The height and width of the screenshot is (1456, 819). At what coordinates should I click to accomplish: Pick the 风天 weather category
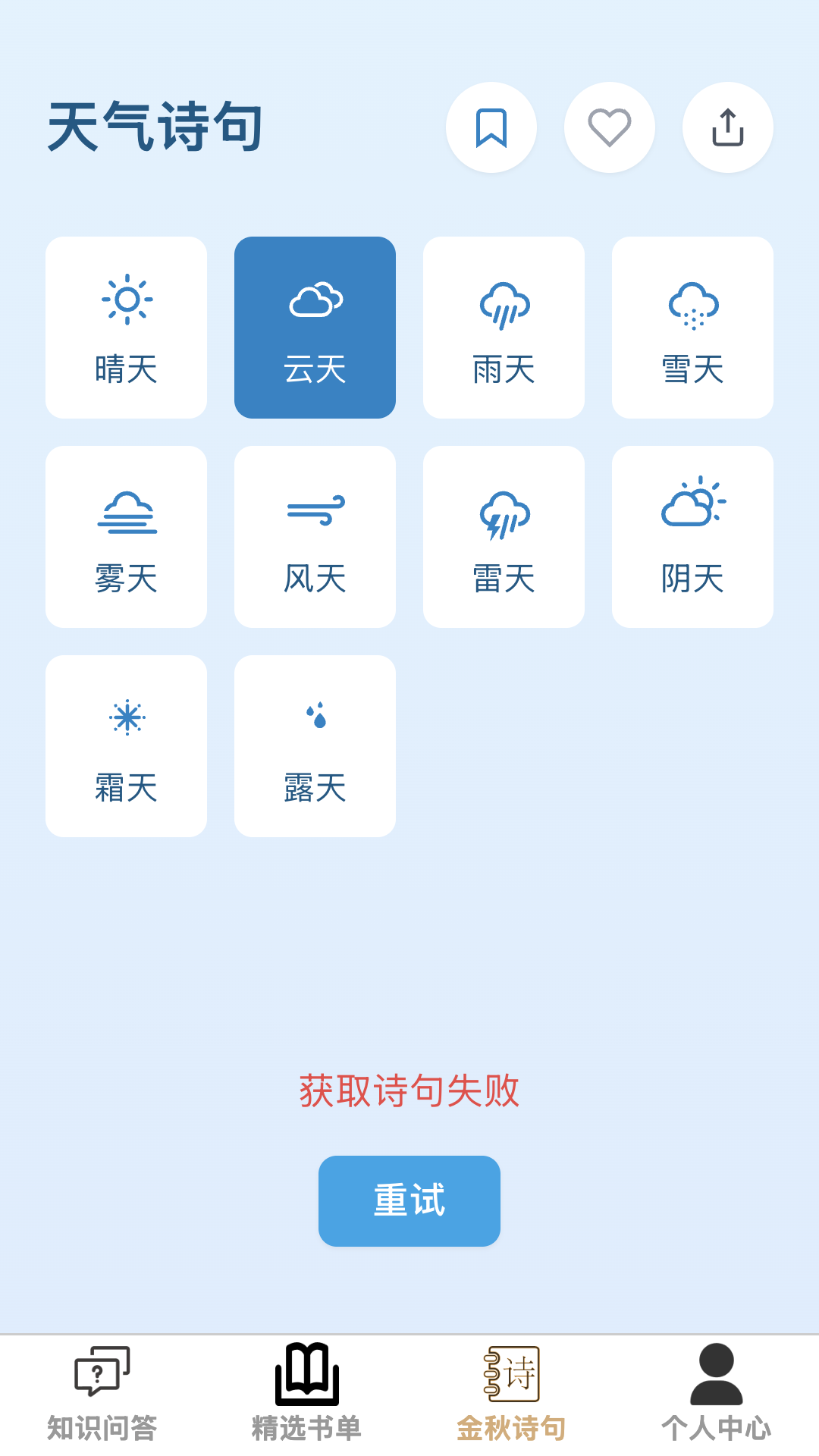[315, 537]
